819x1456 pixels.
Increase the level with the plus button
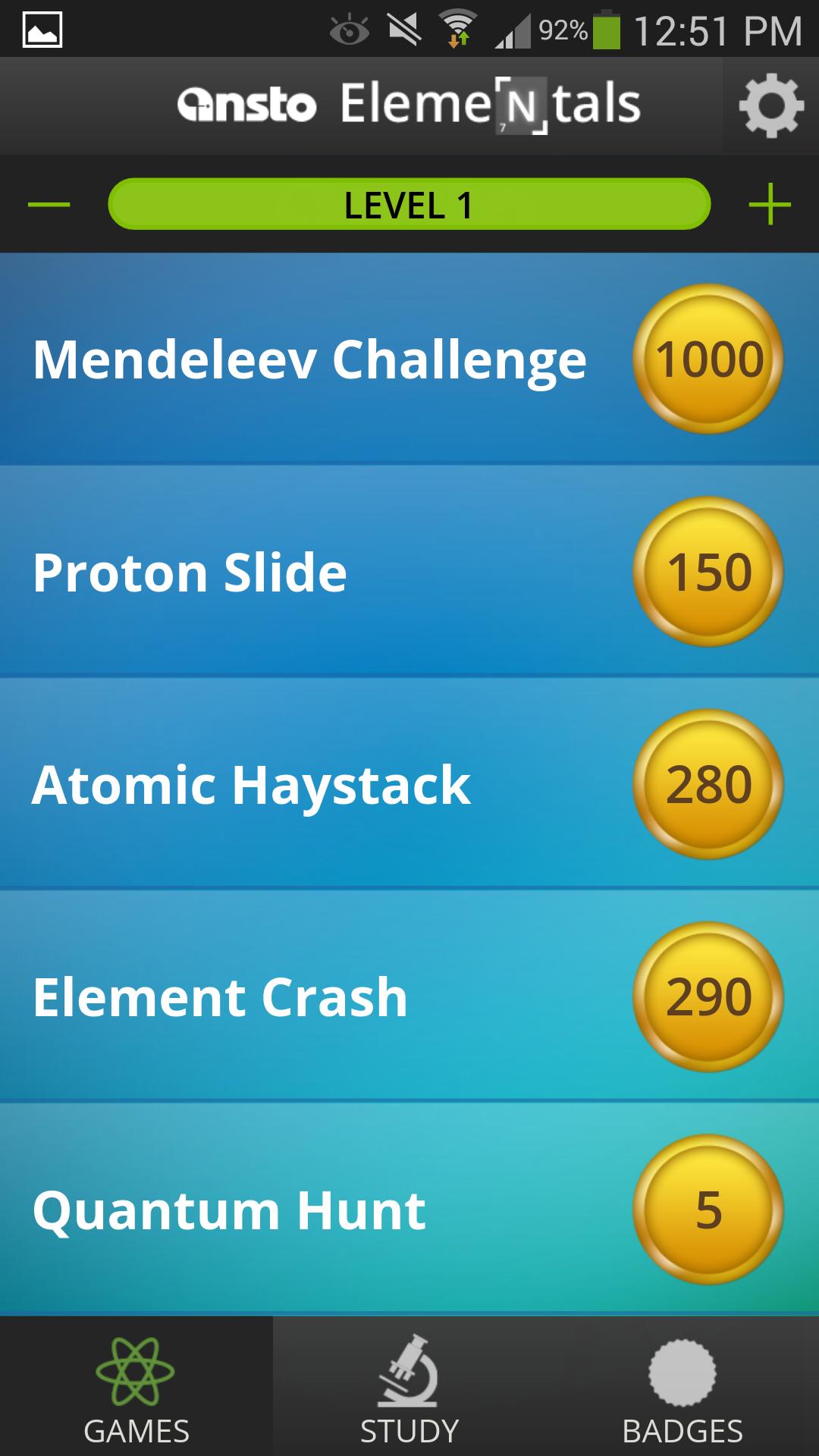tap(769, 205)
